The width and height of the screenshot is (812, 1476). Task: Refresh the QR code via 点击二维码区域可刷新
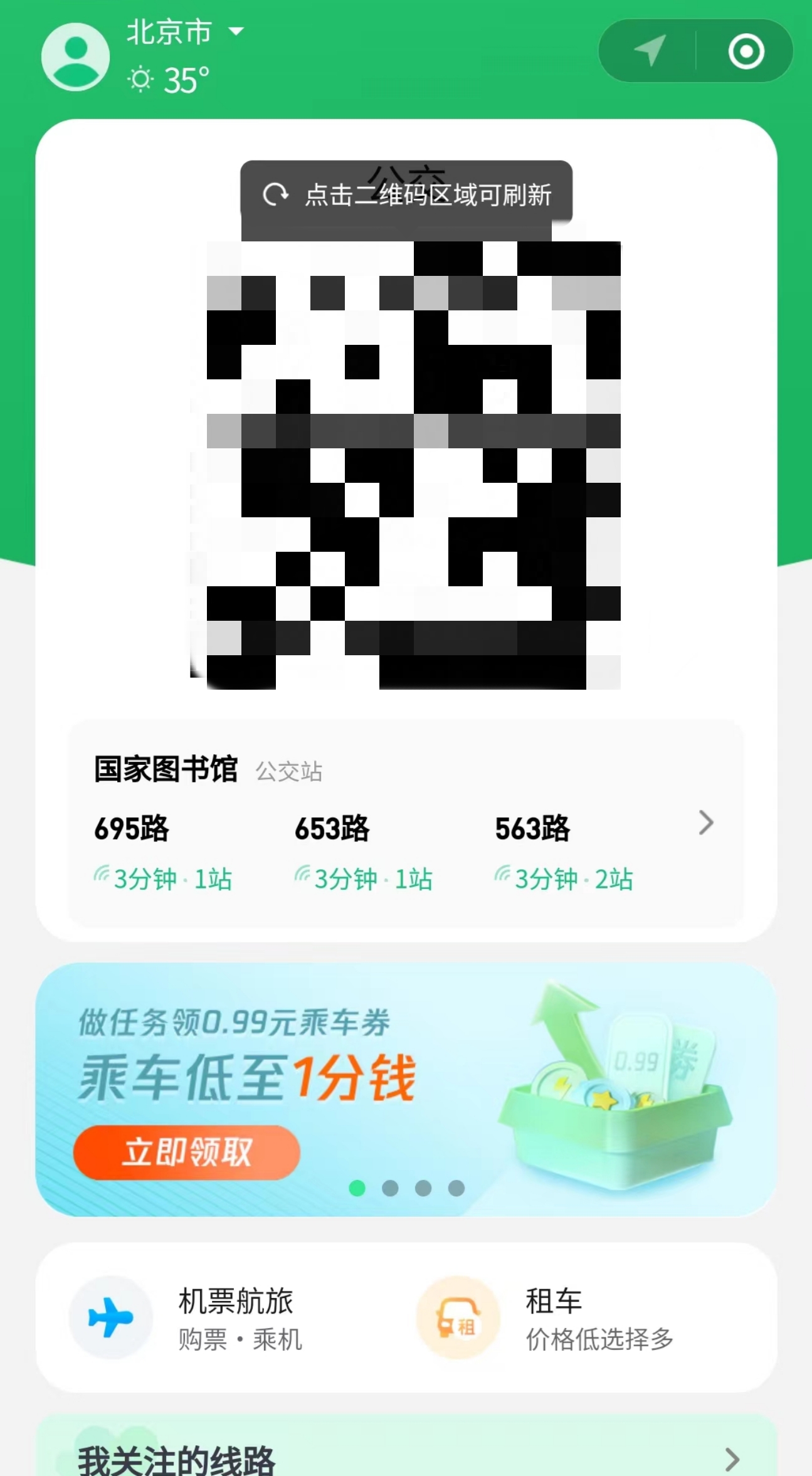406,195
